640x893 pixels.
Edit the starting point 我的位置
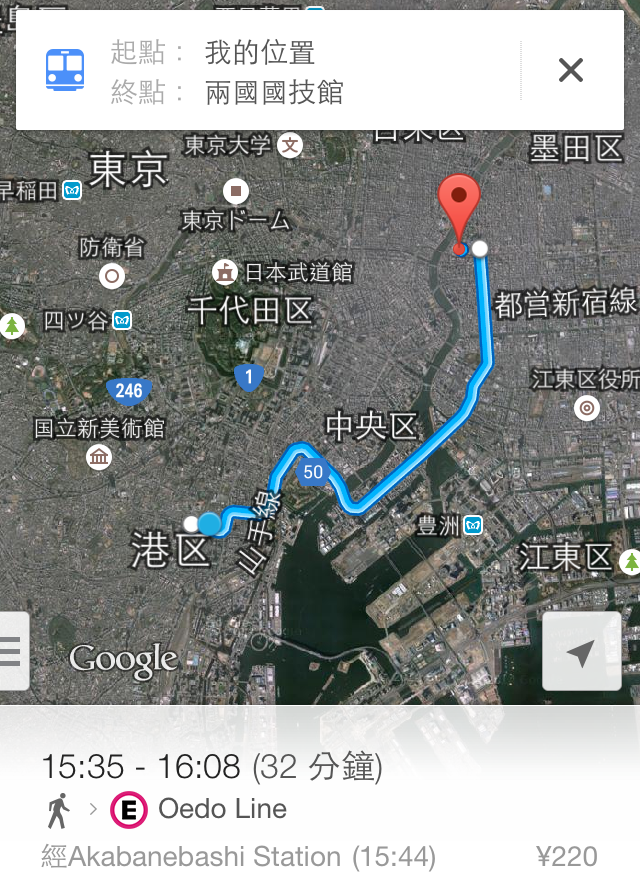pyautogui.click(x=259, y=52)
